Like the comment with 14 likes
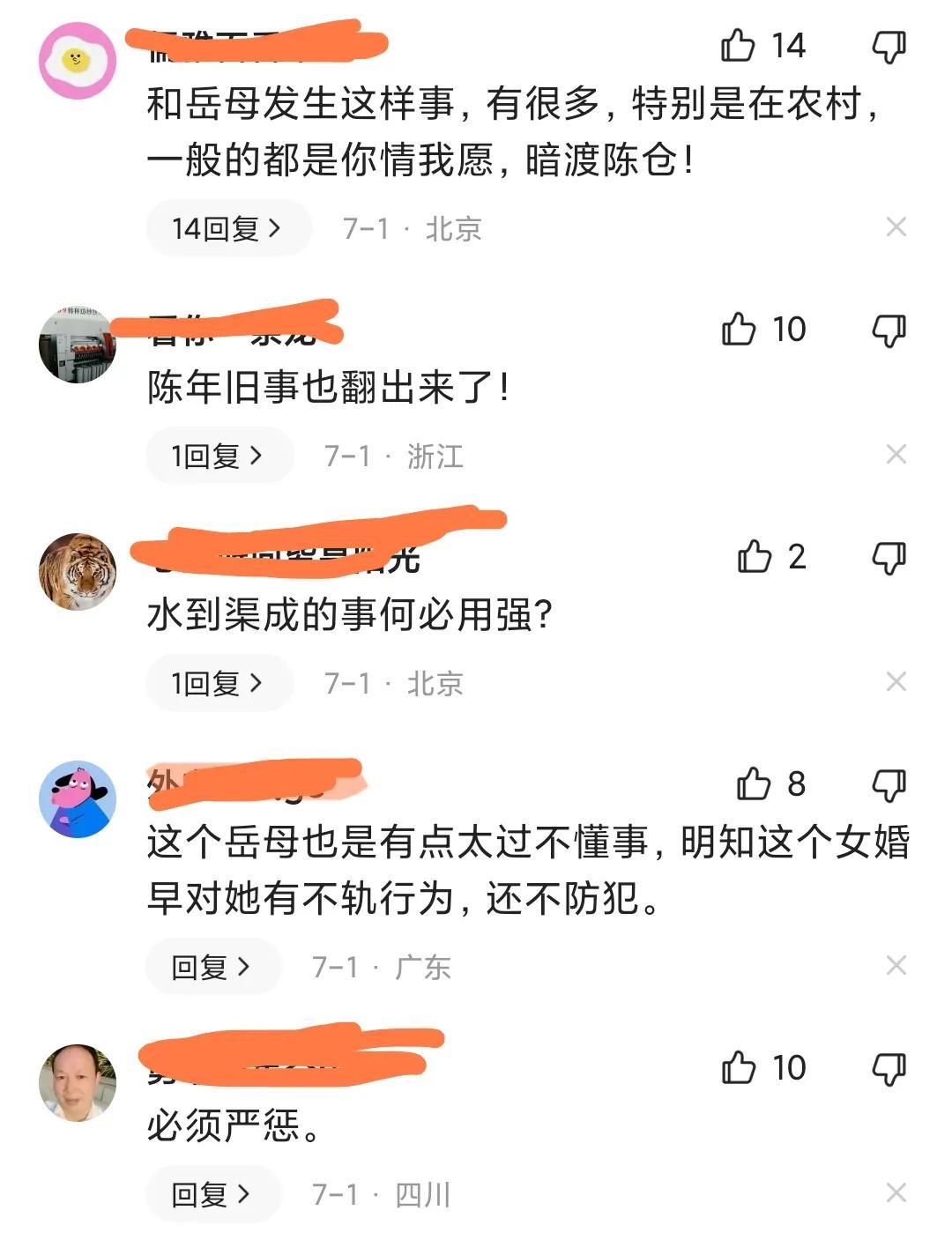 tap(738, 46)
